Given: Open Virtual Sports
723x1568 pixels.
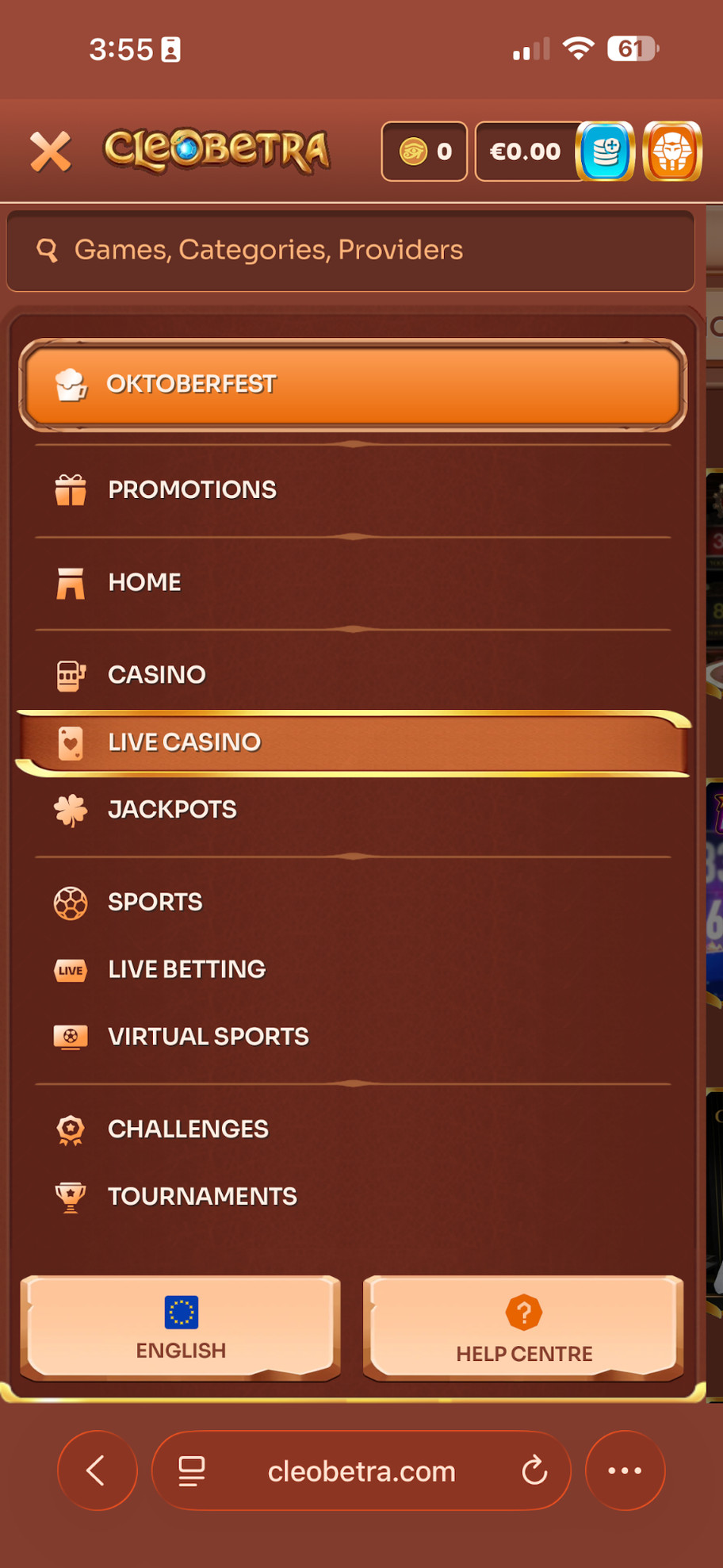Looking at the screenshot, I should click(x=208, y=1037).
